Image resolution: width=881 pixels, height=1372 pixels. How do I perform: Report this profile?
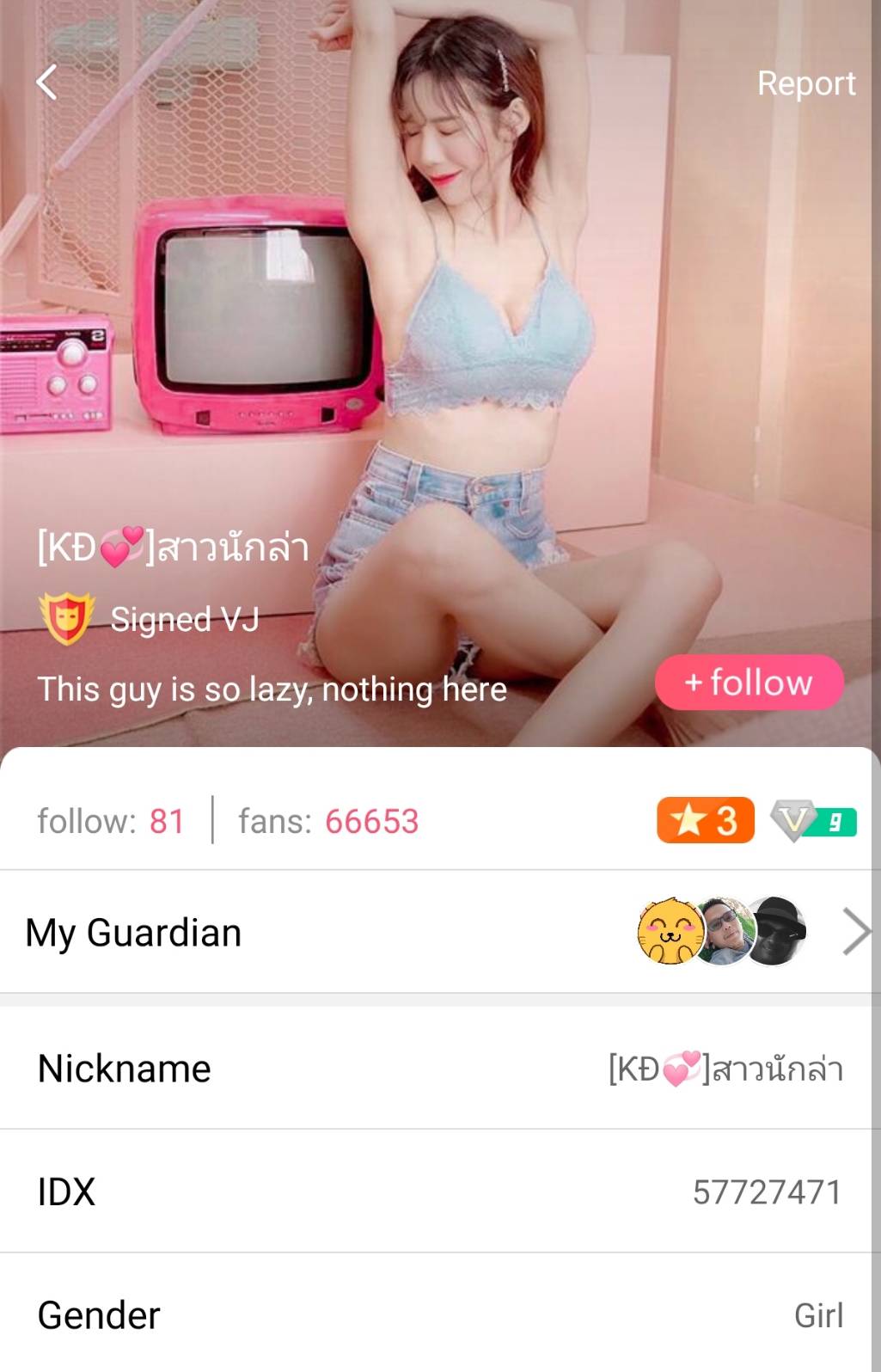pos(805,83)
